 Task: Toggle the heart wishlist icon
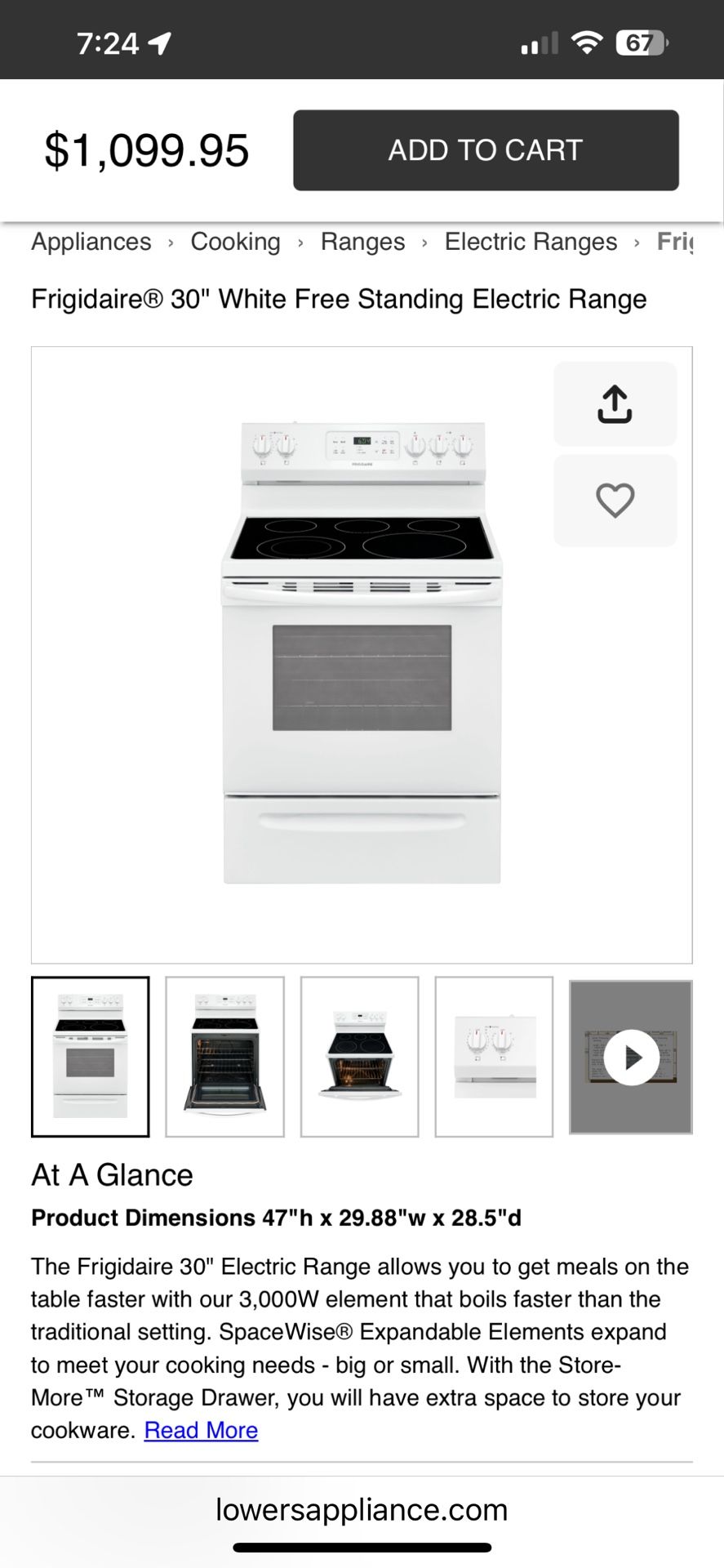tap(615, 500)
